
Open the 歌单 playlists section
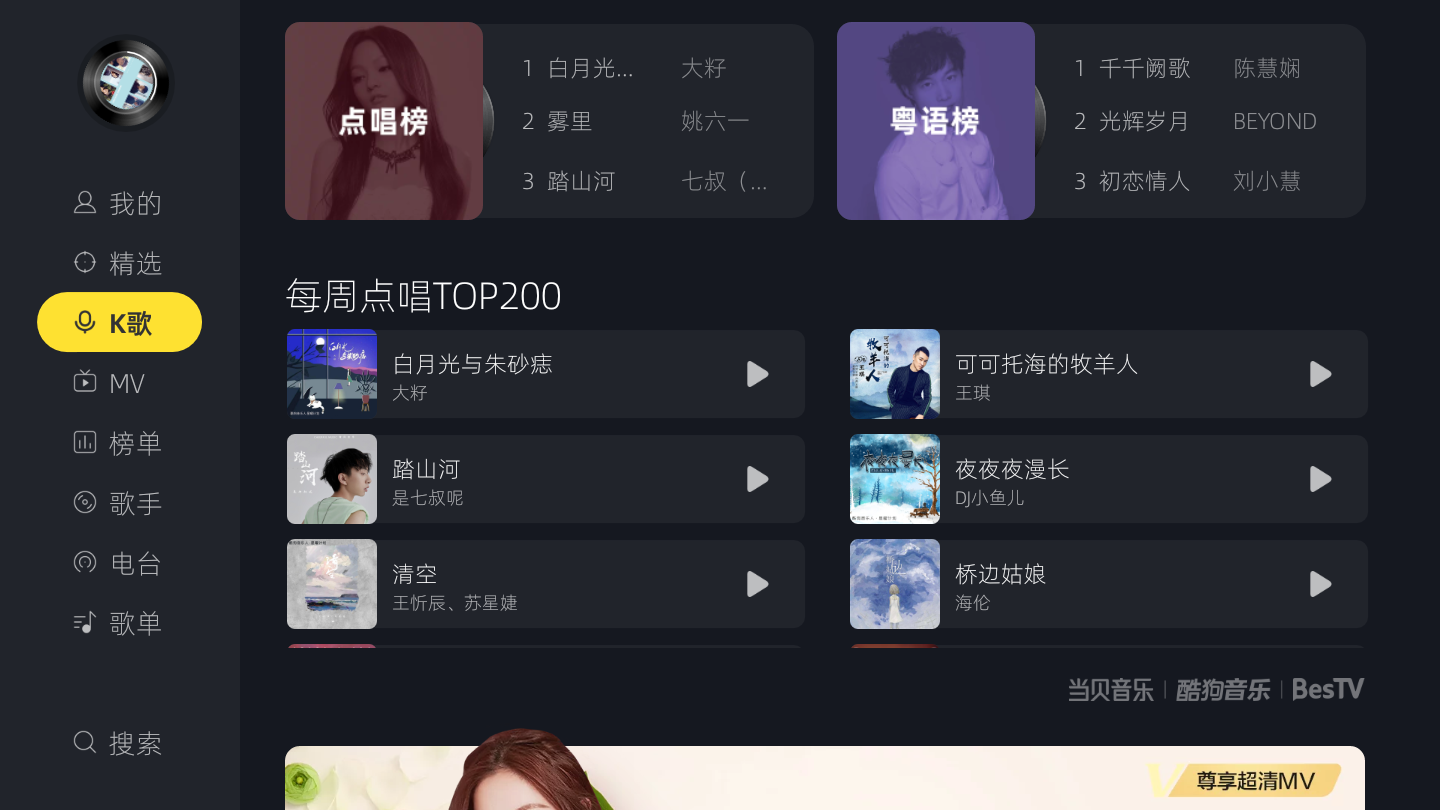pyautogui.click(x=118, y=624)
